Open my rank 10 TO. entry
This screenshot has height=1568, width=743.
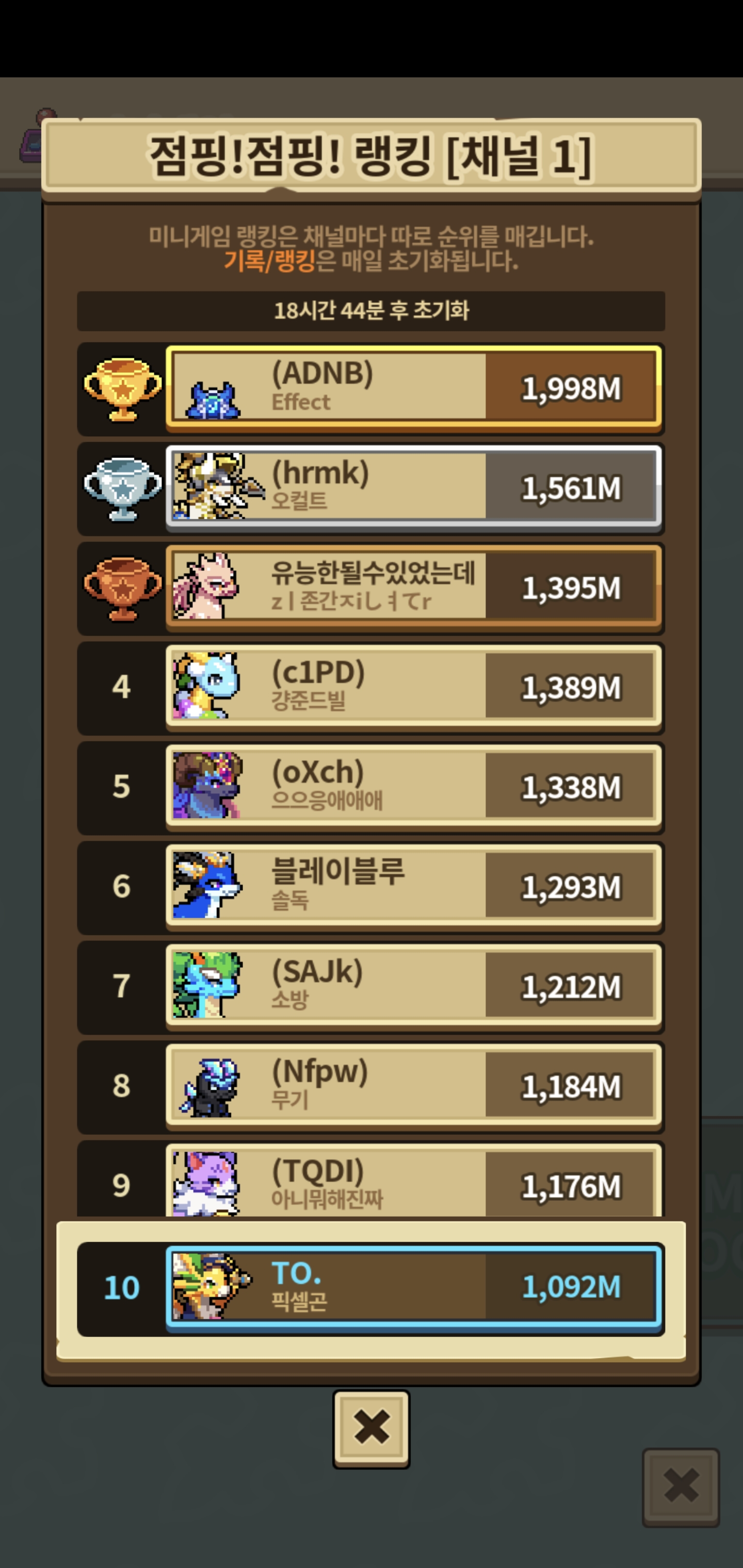coord(413,1287)
